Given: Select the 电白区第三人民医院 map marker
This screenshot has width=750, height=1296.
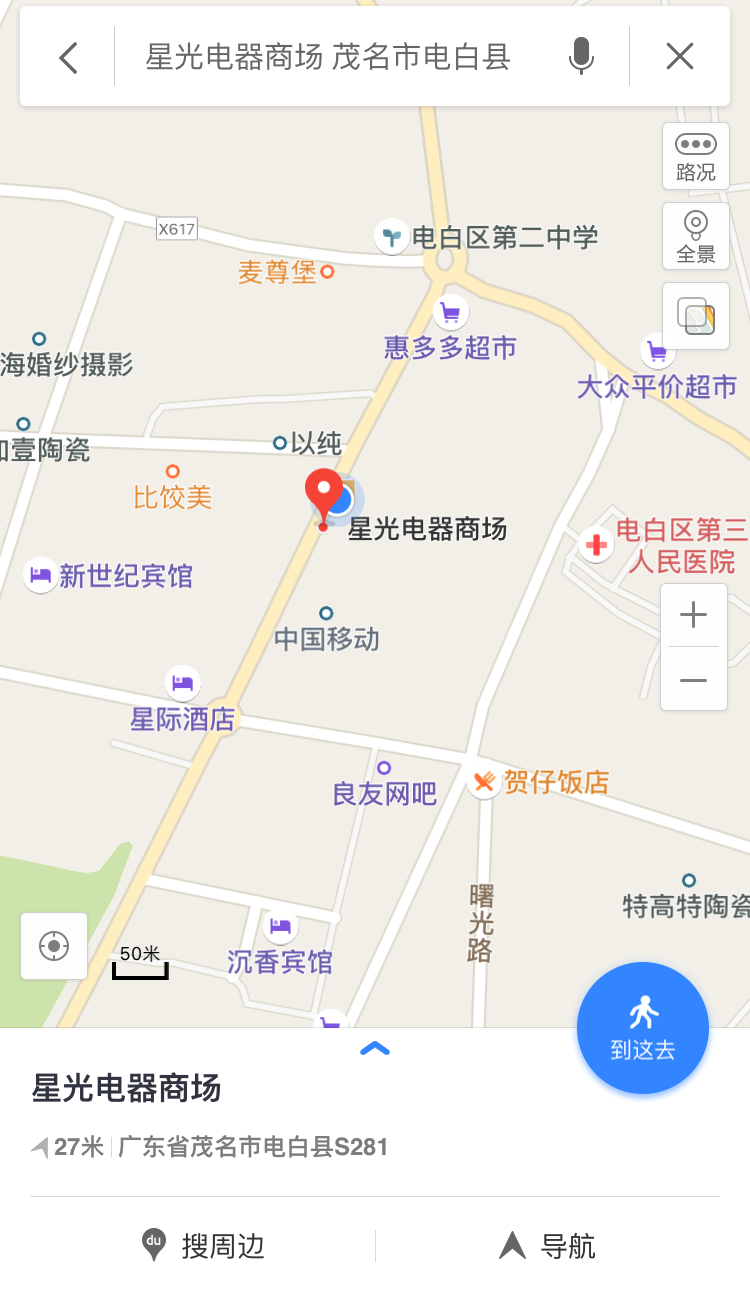Looking at the screenshot, I should click(597, 545).
